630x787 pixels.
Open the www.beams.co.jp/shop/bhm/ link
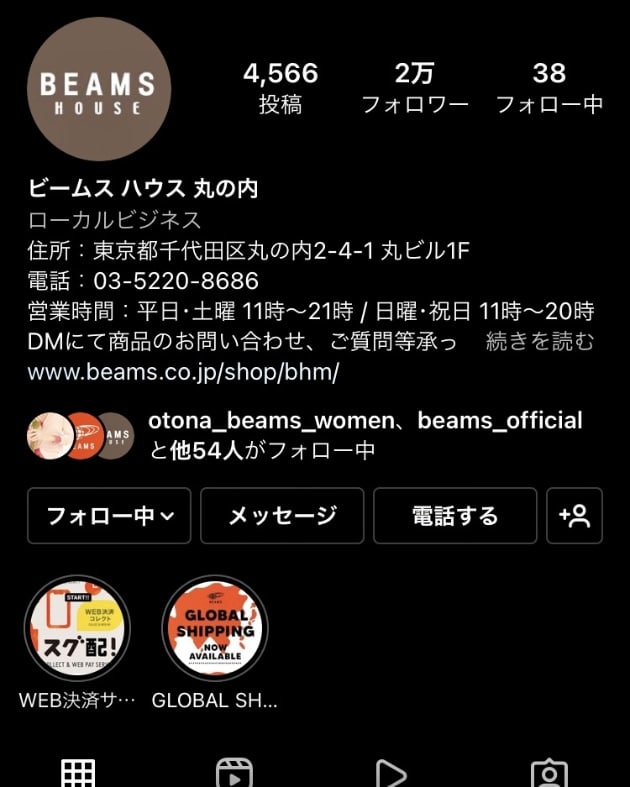184,372
